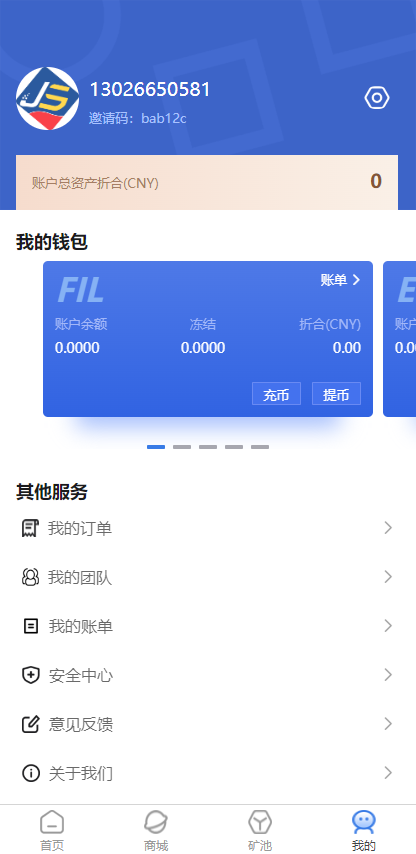Open 意见反馈 feedback row
This screenshot has width=416, height=854.
208,724
